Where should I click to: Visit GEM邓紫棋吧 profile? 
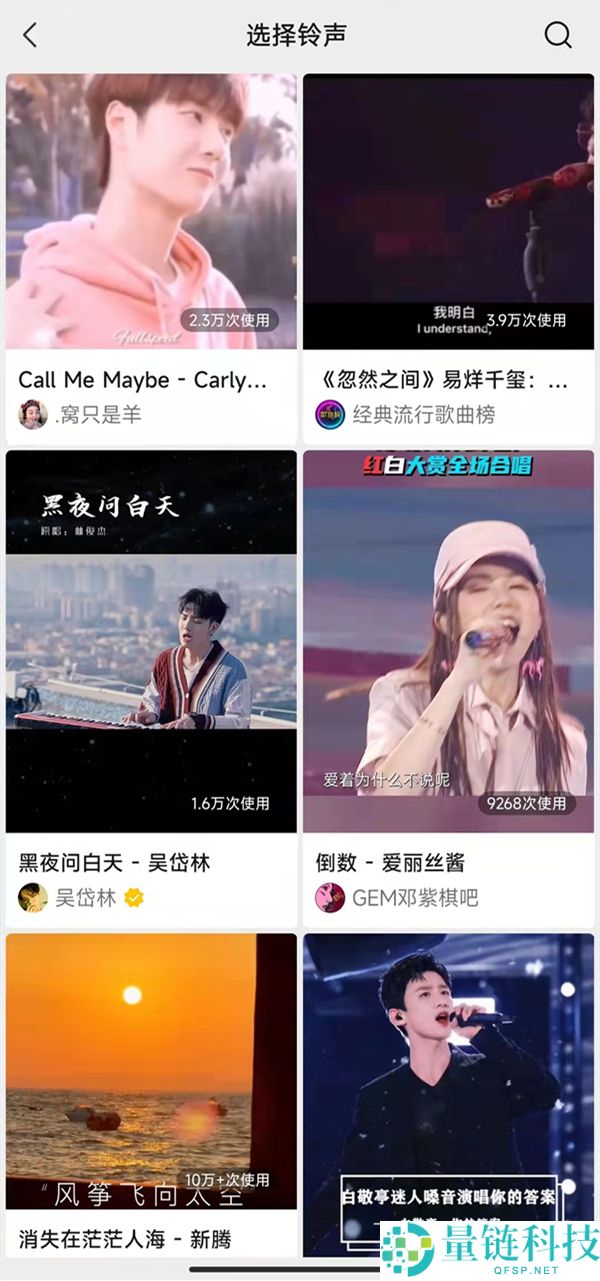click(x=397, y=897)
